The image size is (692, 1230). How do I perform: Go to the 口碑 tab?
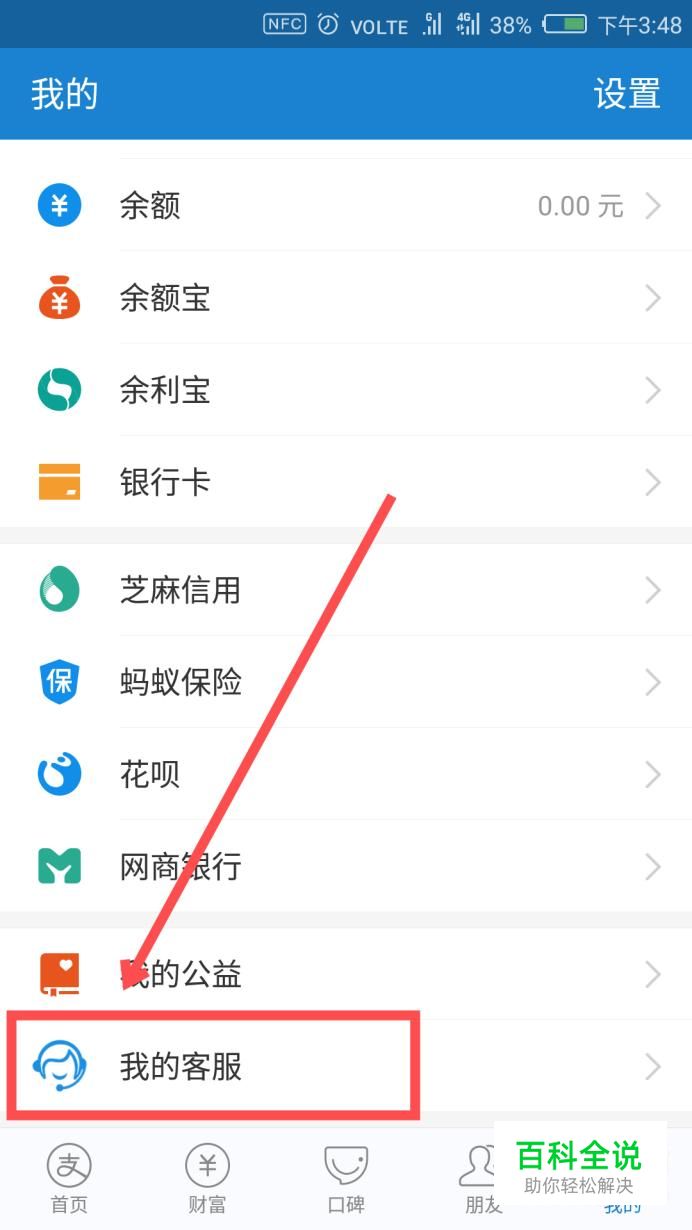point(346,1178)
